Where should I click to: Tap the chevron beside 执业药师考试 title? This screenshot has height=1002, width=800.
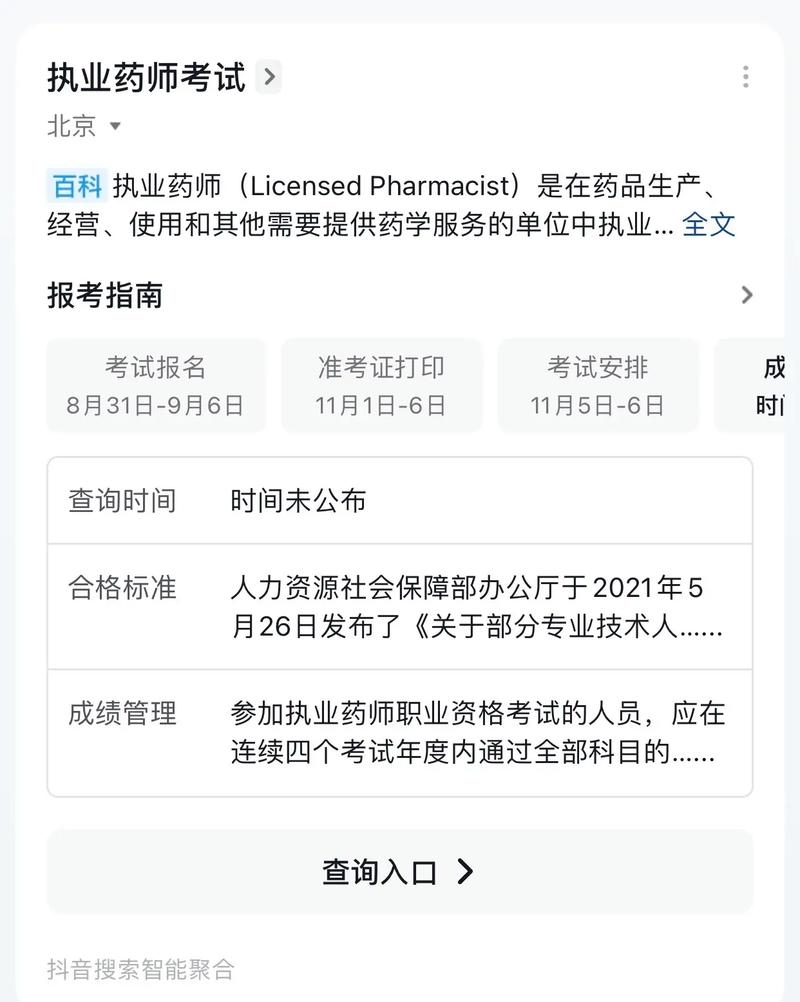pyautogui.click(x=267, y=77)
